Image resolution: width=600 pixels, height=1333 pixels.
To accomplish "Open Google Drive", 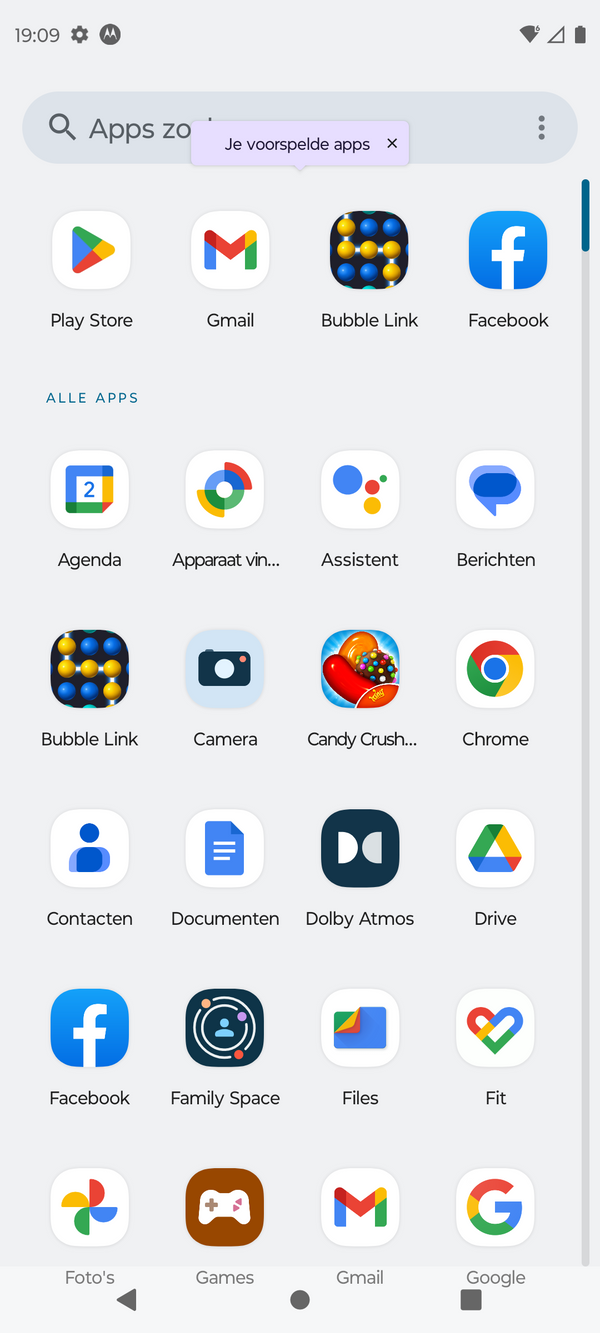I will pyautogui.click(x=495, y=848).
